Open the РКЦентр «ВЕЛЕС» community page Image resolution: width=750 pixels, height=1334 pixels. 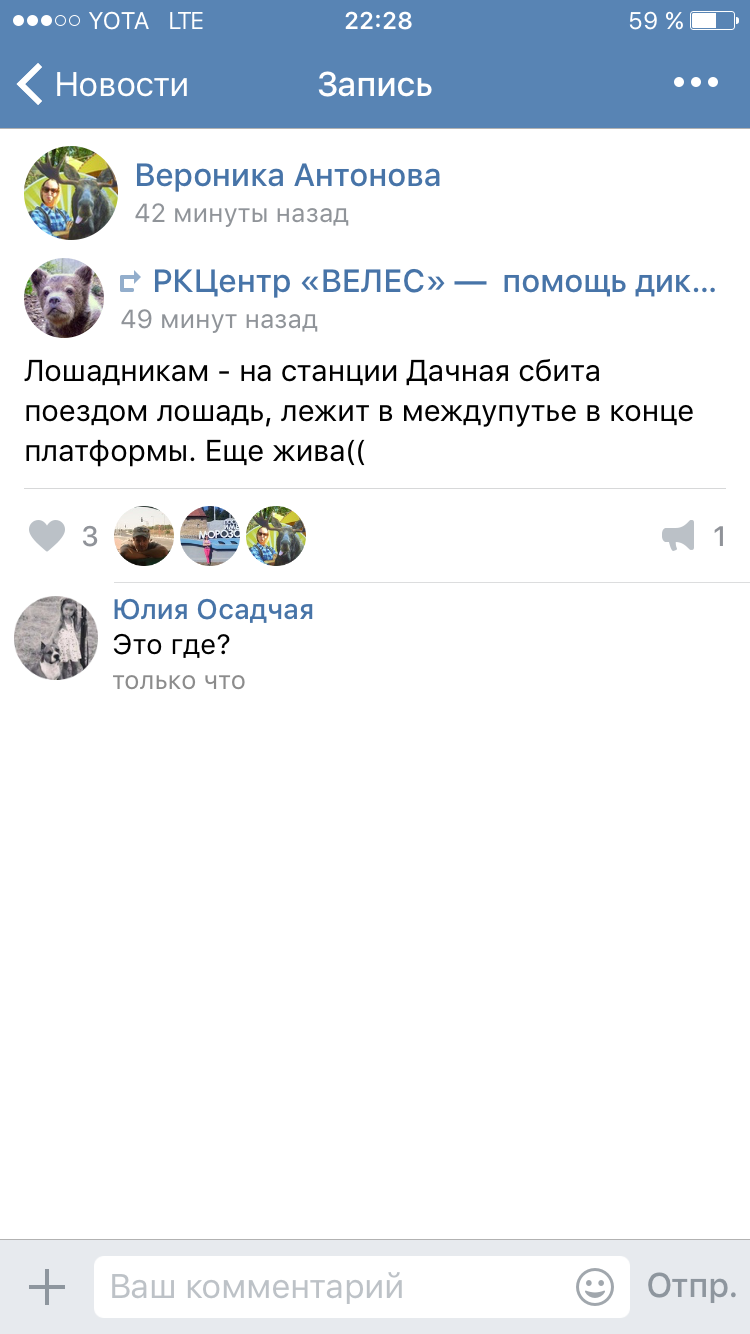tap(433, 283)
